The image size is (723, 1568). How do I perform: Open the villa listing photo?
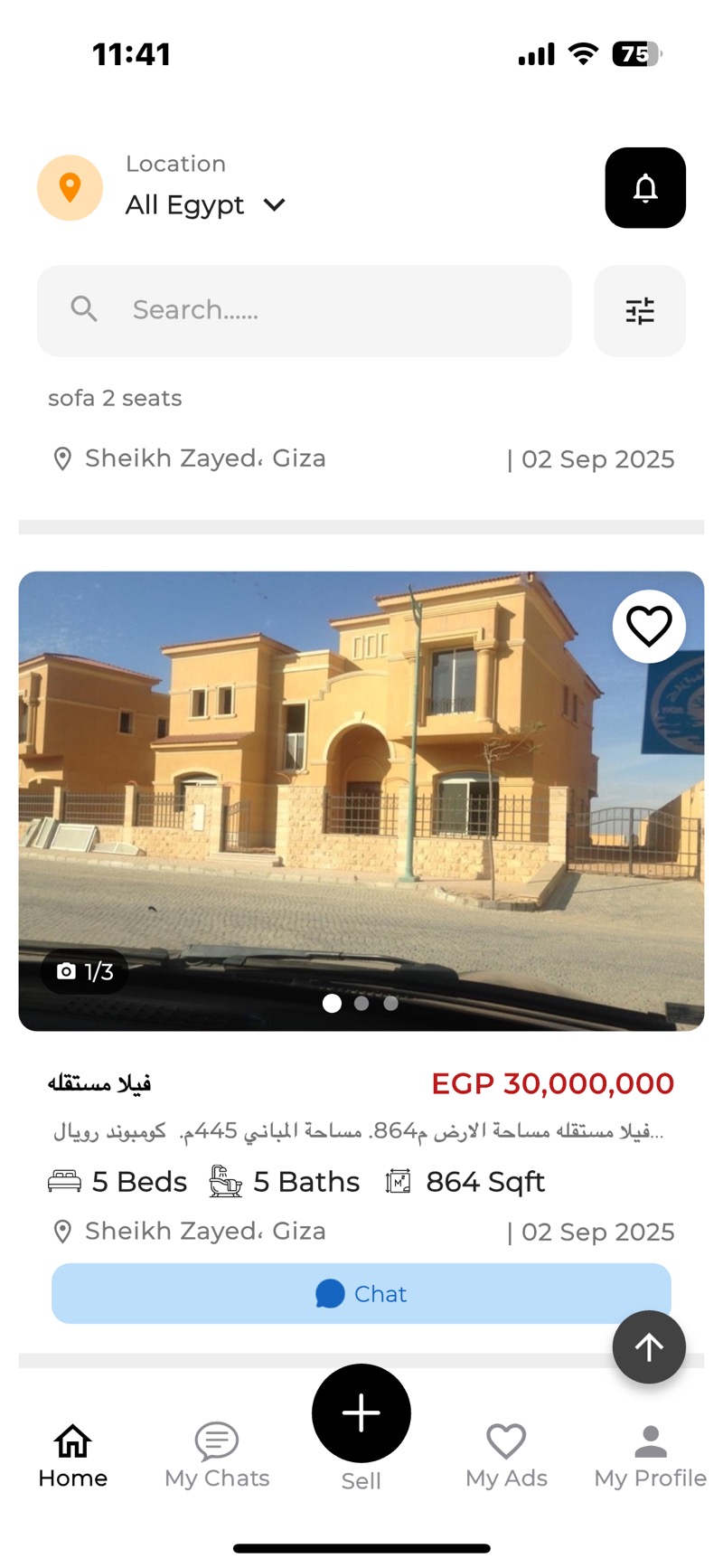tap(361, 800)
